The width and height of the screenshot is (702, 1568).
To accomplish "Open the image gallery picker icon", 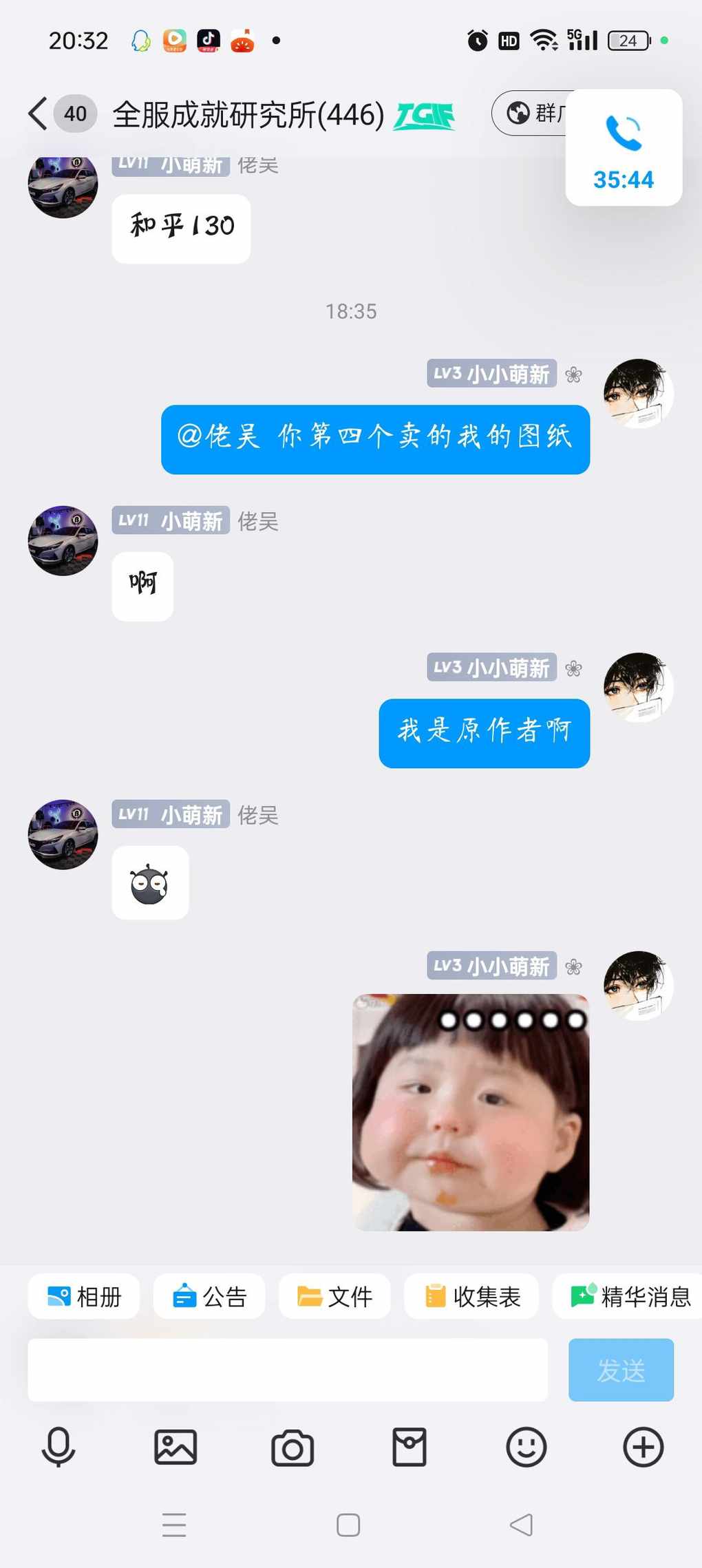I will point(175,1447).
